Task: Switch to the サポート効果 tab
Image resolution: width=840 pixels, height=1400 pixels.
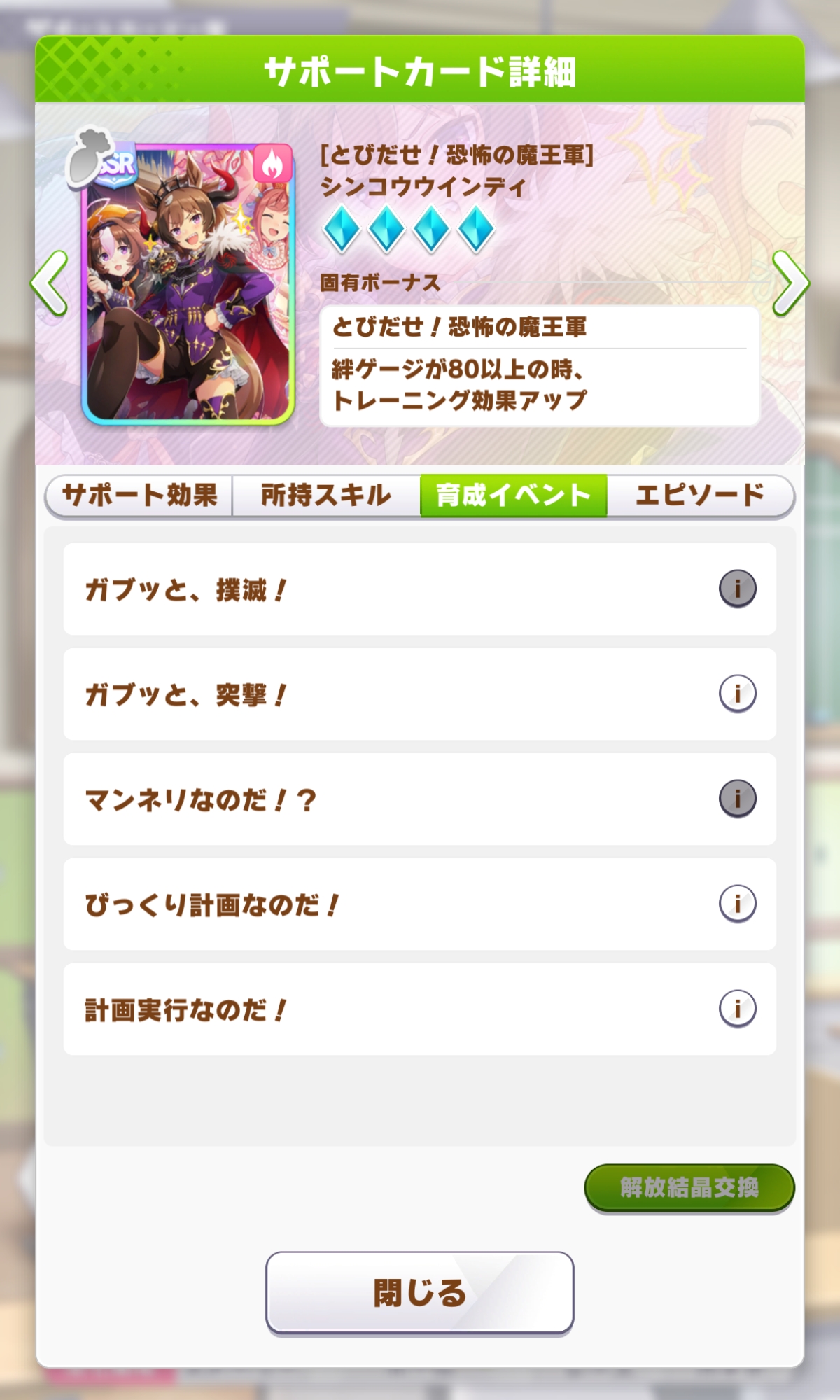Action: click(x=139, y=496)
